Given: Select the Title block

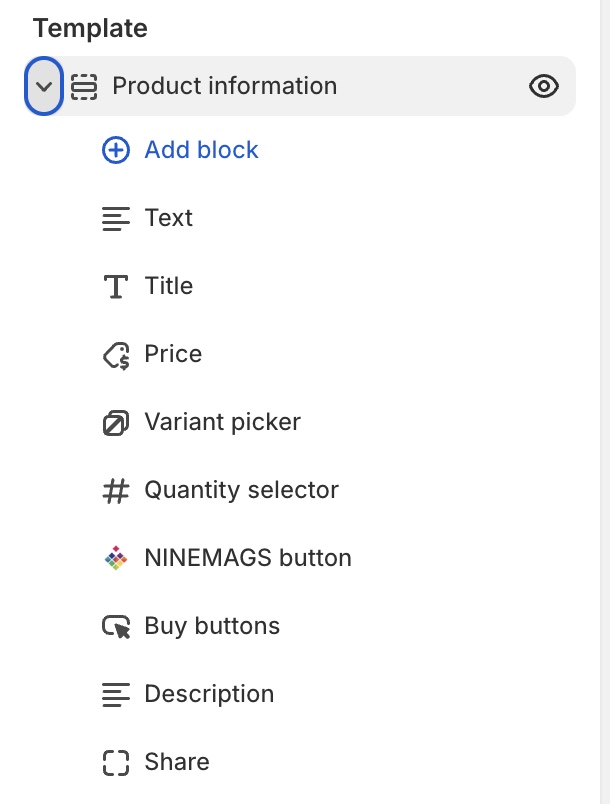Looking at the screenshot, I should coord(168,286).
